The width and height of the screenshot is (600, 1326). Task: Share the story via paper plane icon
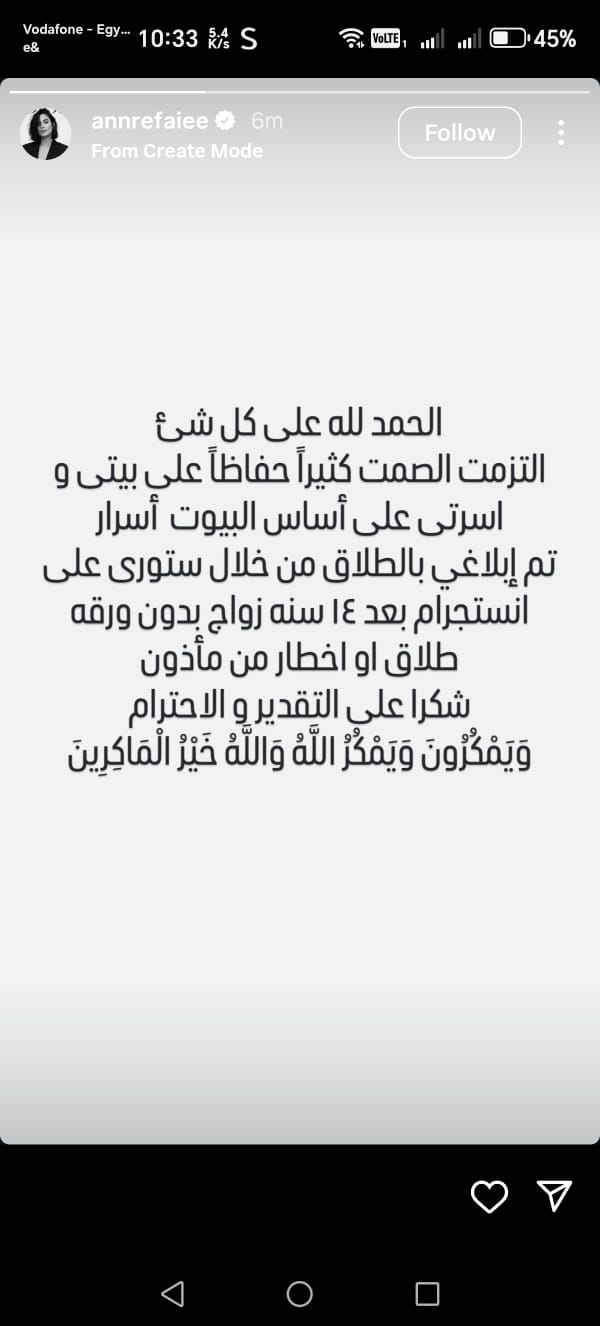point(554,1195)
